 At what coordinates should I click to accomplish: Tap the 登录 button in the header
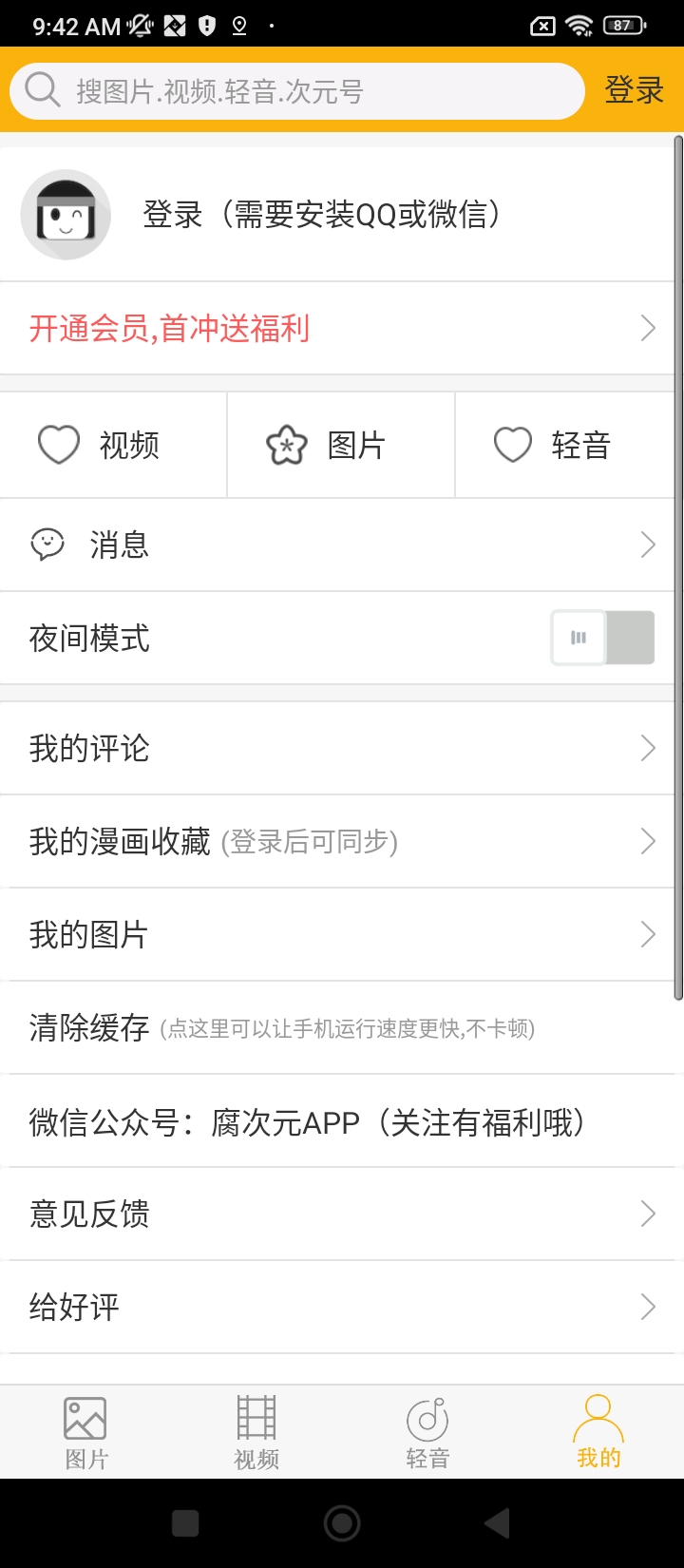click(635, 91)
